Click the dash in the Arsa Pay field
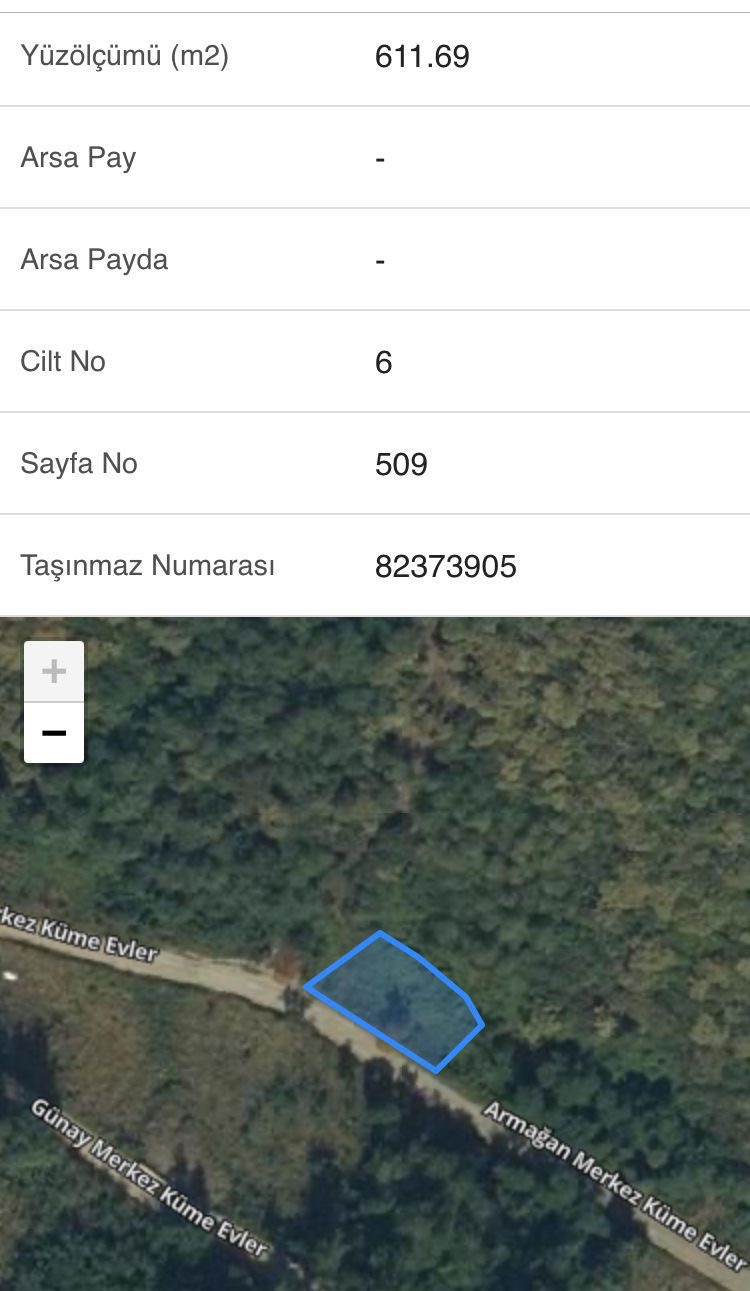Screen dimensions: 750x1291 pyautogui.click(x=379, y=157)
